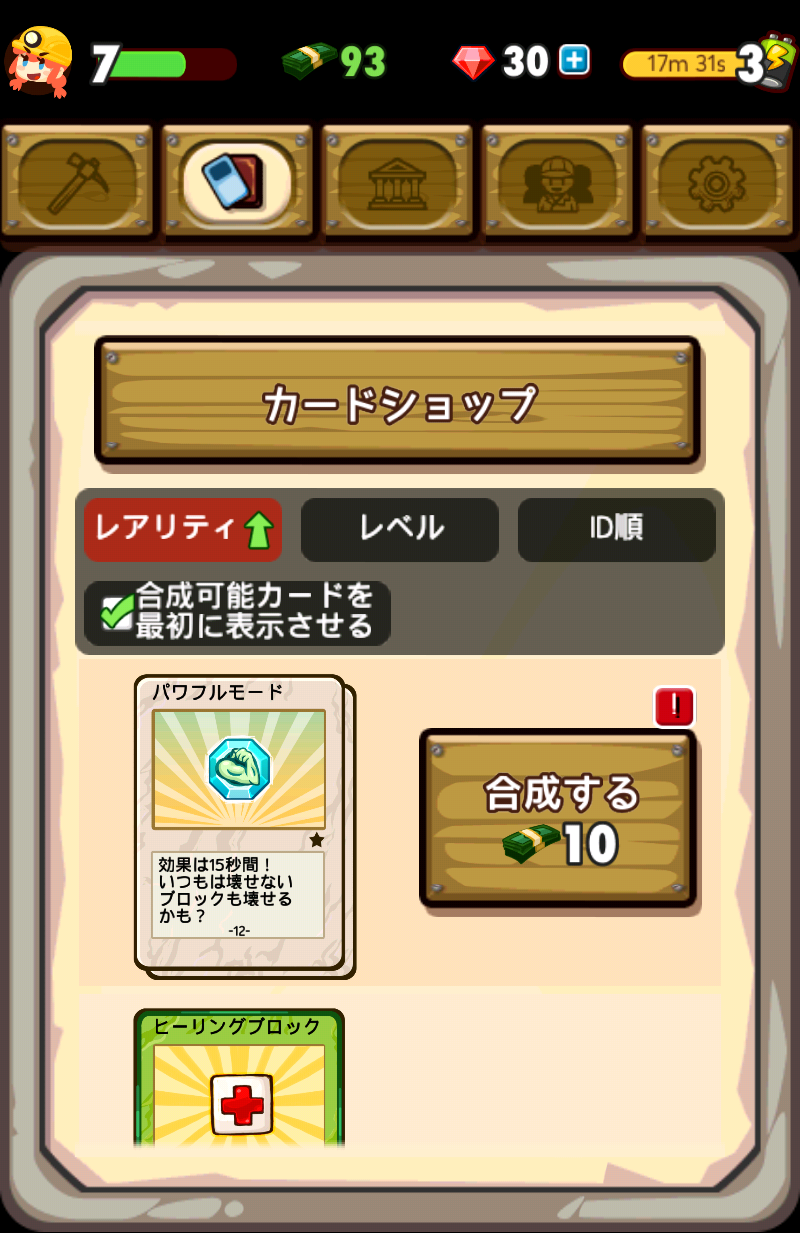The width and height of the screenshot is (800, 1233).
Task: Select the cards tab
Action: [237, 181]
